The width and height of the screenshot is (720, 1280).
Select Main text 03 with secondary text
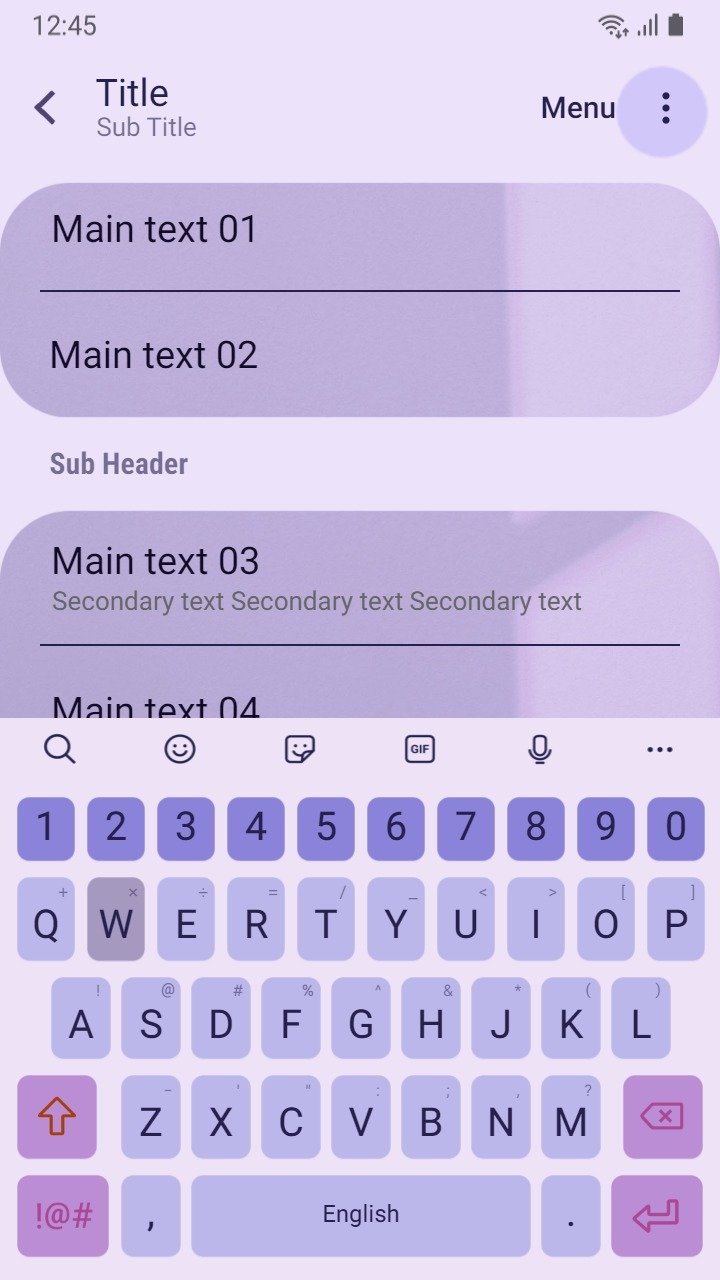point(360,578)
